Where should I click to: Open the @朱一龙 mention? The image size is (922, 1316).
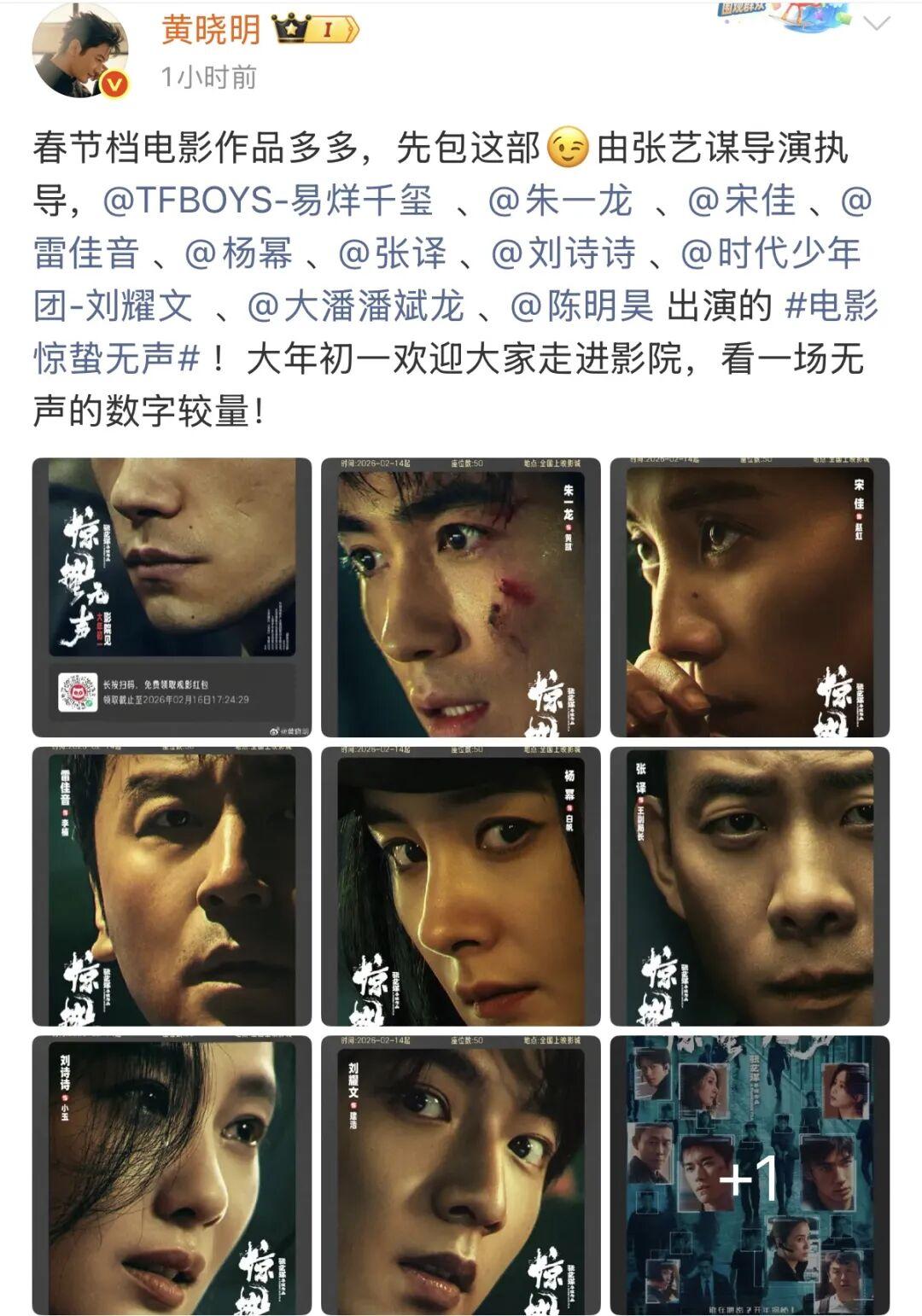(560, 201)
